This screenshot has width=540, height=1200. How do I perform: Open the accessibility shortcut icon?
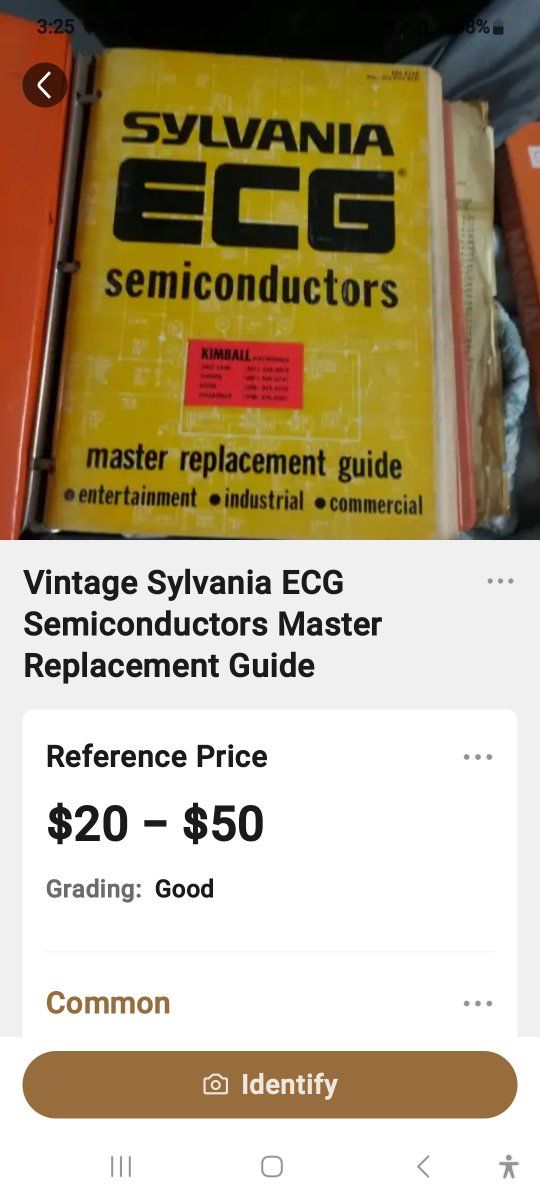pyautogui.click(x=509, y=1166)
